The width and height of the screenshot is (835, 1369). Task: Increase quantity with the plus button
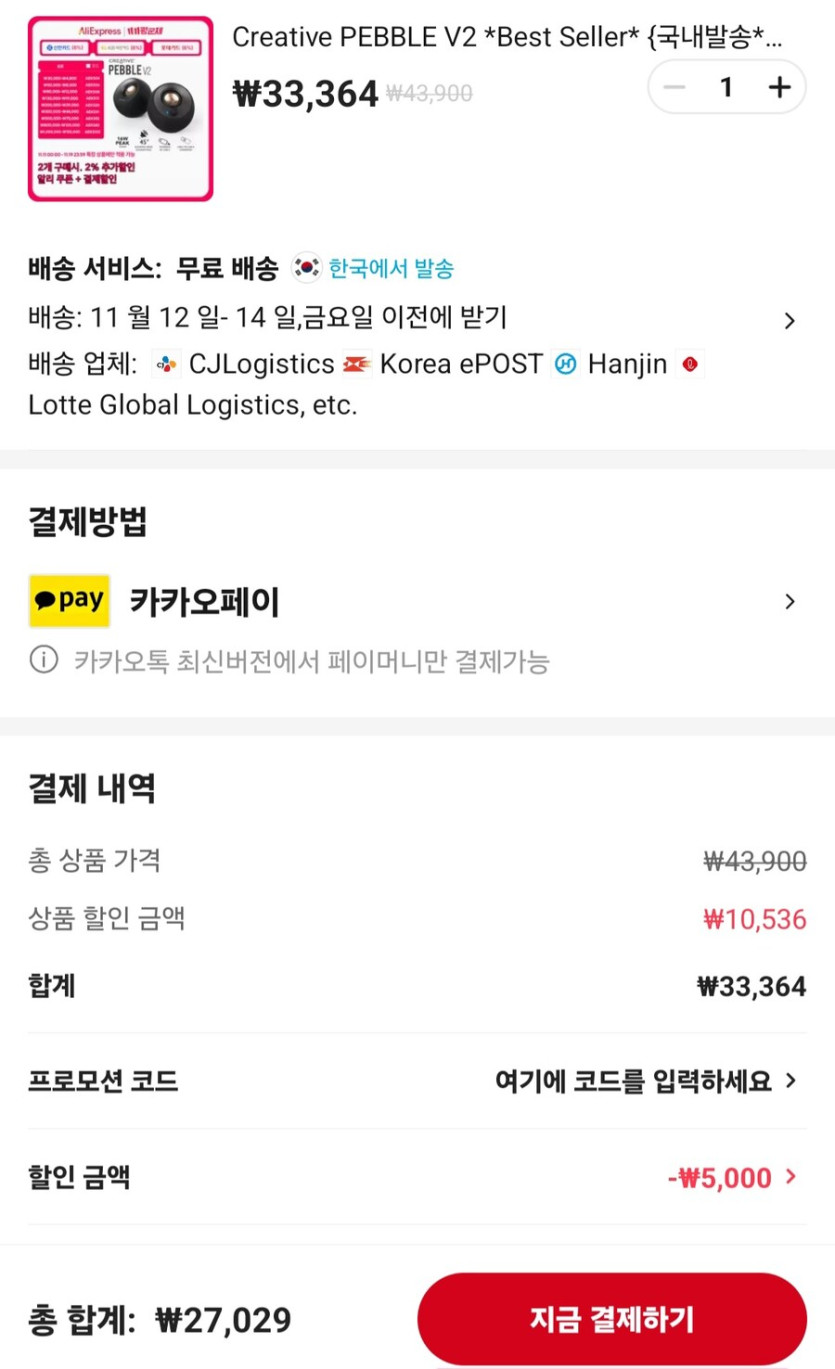point(778,88)
